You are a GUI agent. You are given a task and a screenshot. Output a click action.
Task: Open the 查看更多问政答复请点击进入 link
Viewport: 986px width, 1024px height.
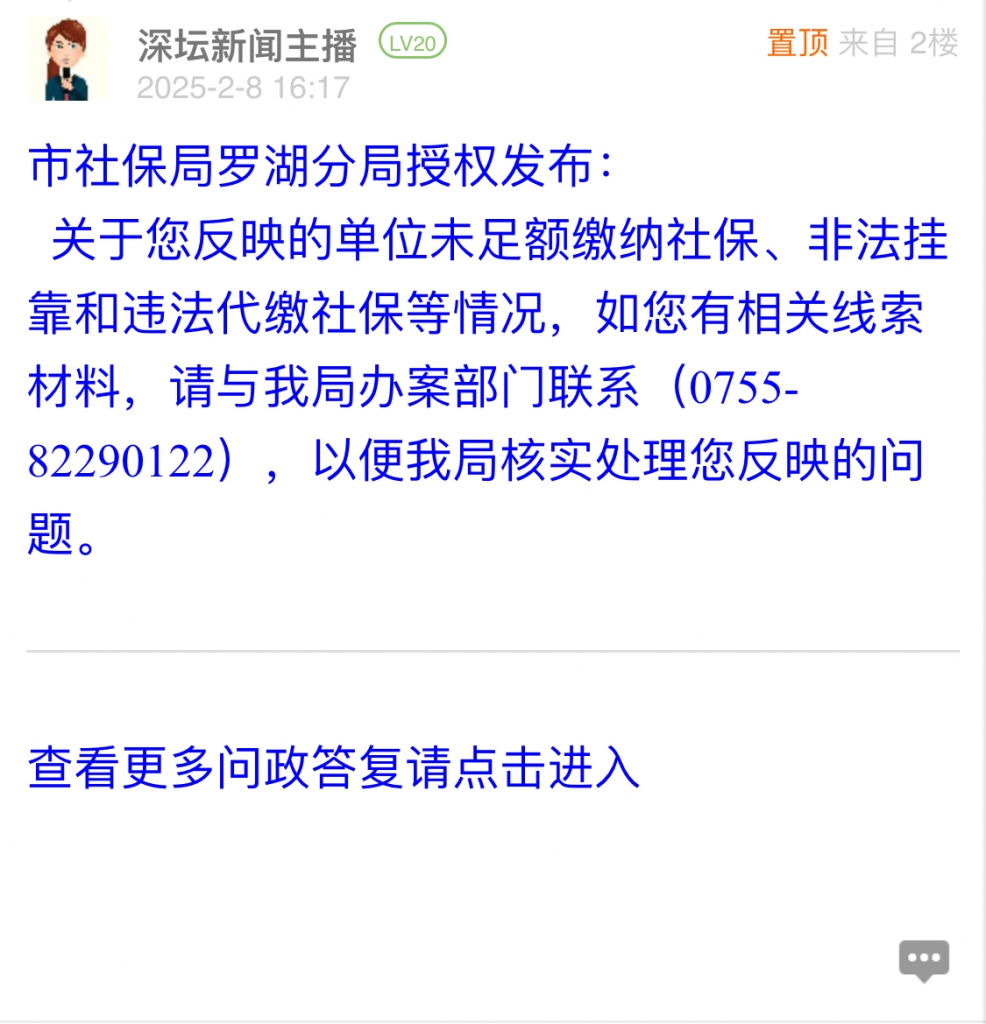(x=334, y=768)
